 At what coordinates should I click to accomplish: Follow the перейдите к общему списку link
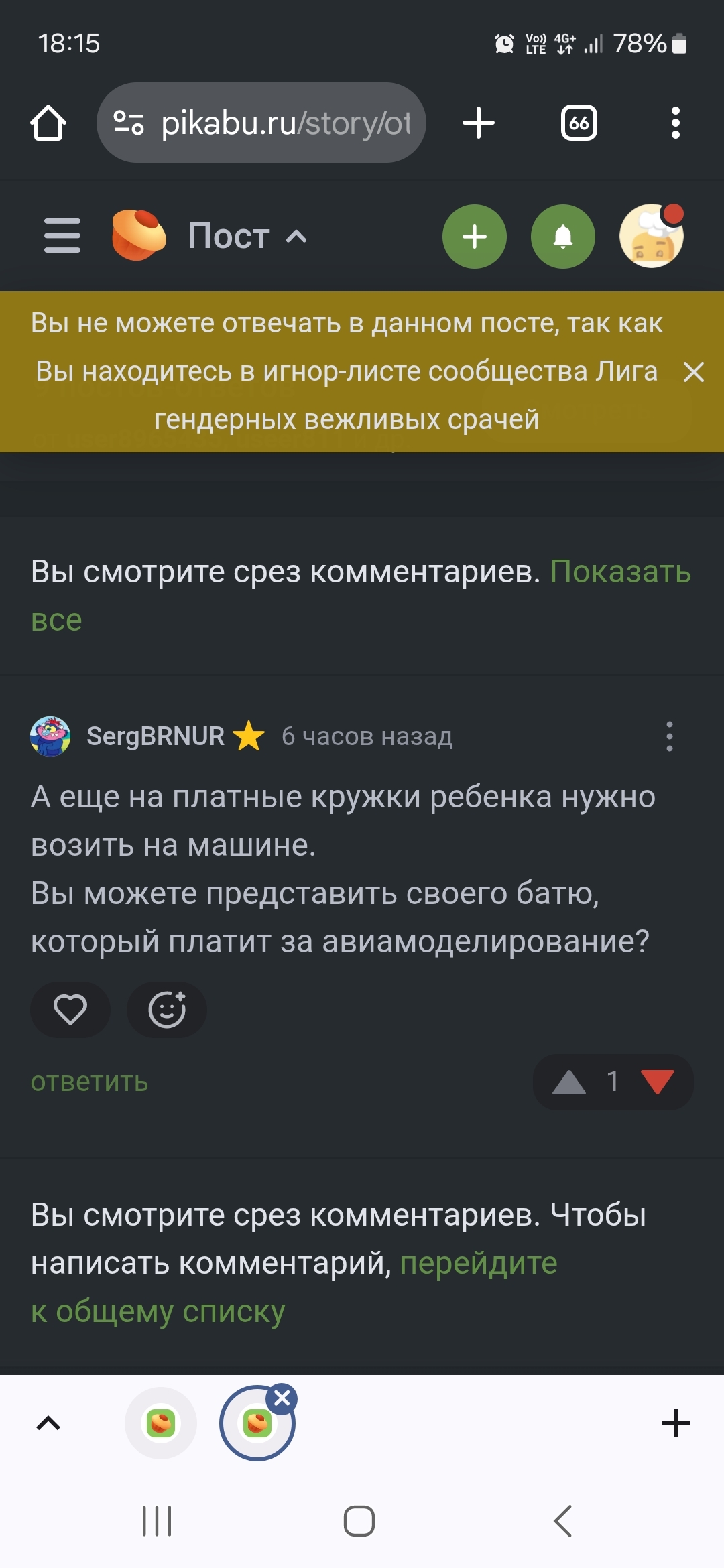479,1264
